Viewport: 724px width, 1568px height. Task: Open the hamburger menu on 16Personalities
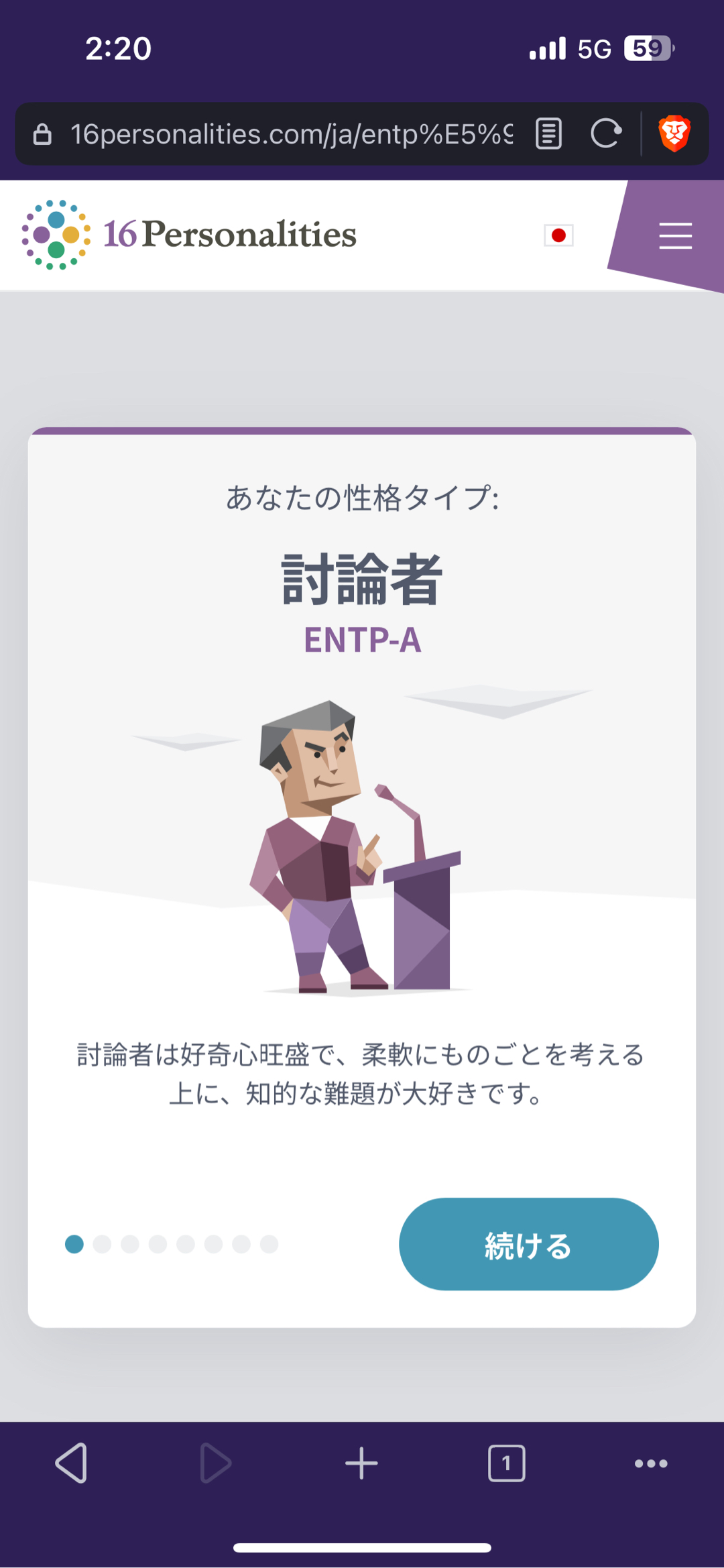[675, 236]
